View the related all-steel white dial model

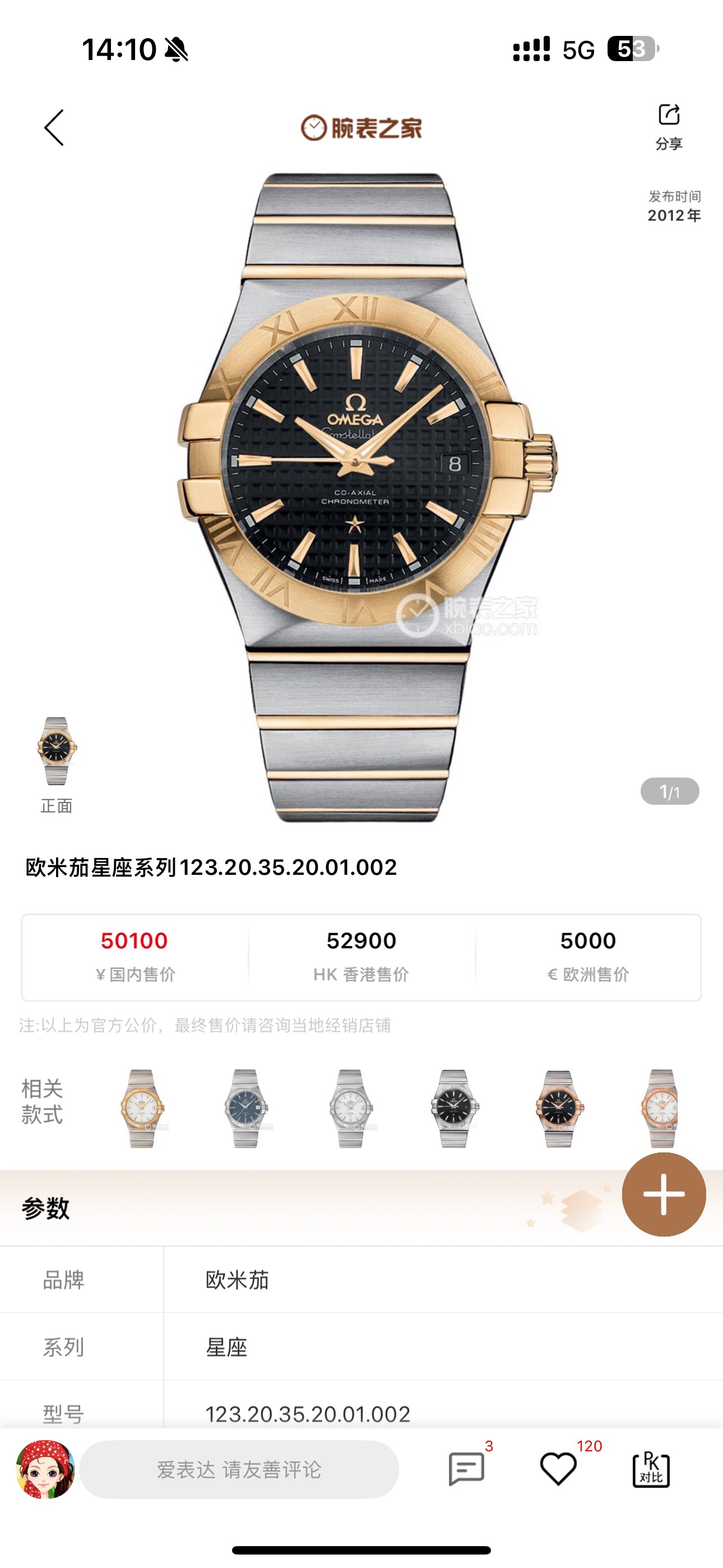350,1108
